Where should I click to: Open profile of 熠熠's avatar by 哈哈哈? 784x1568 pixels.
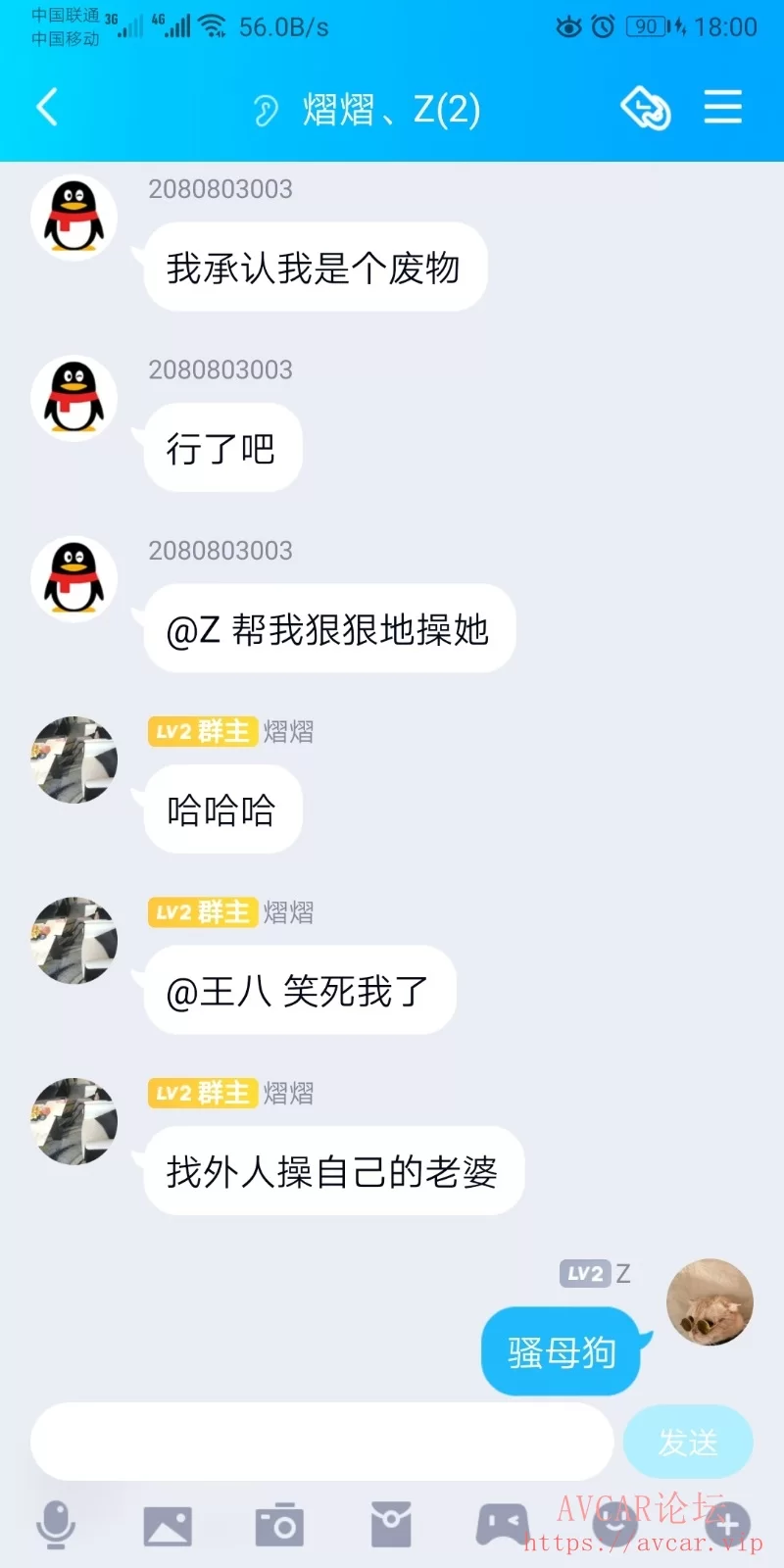tap(74, 759)
